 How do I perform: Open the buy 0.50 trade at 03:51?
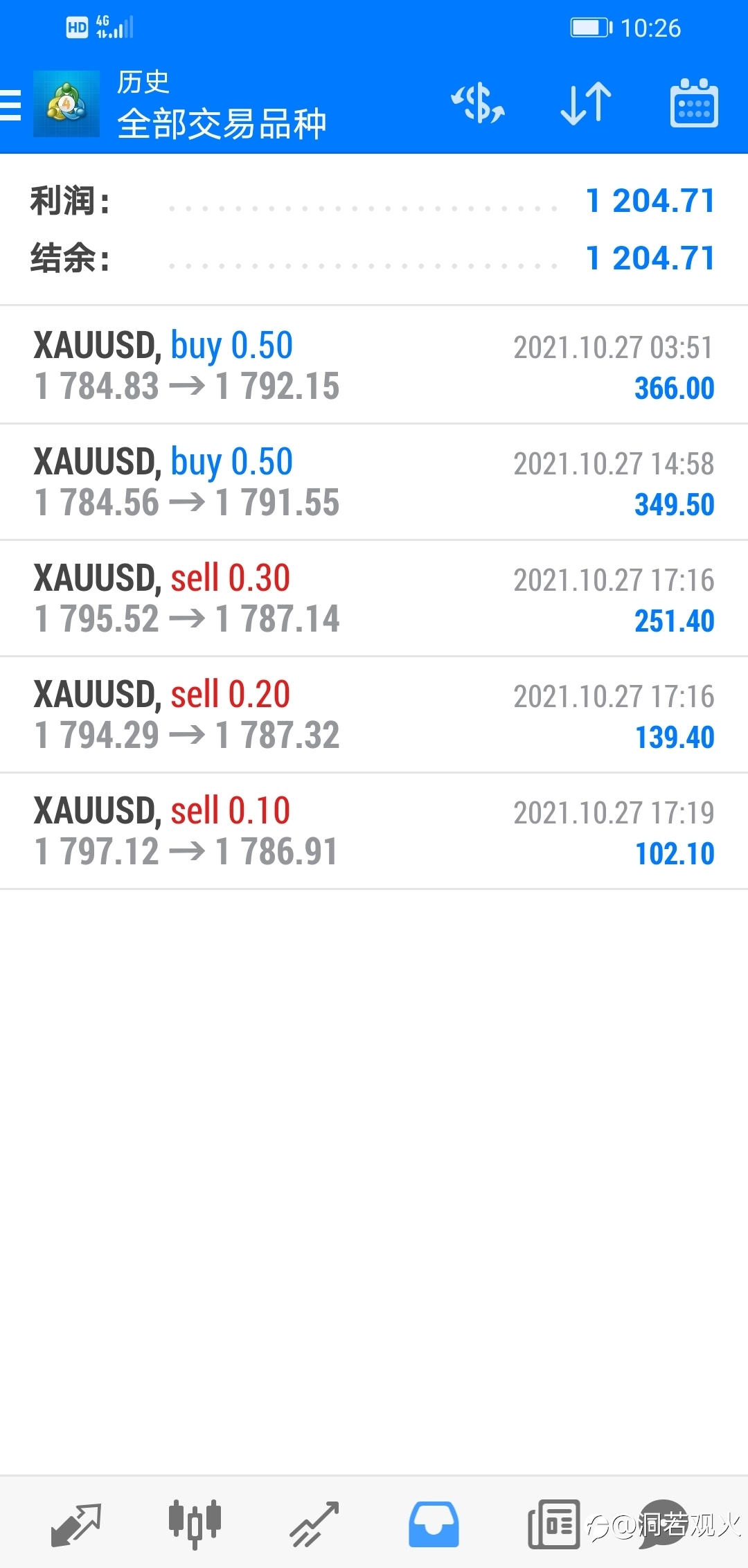pyautogui.click(x=374, y=365)
